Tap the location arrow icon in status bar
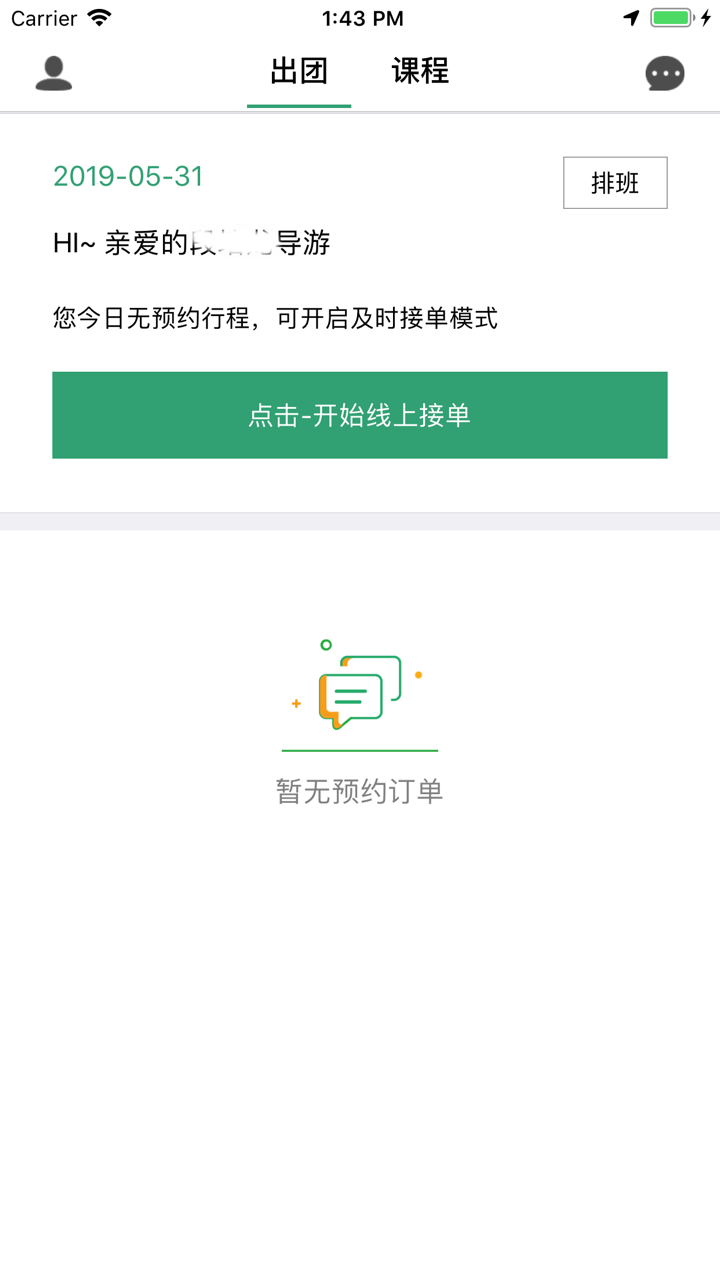The image size is (720, 1280). [631, 16]
